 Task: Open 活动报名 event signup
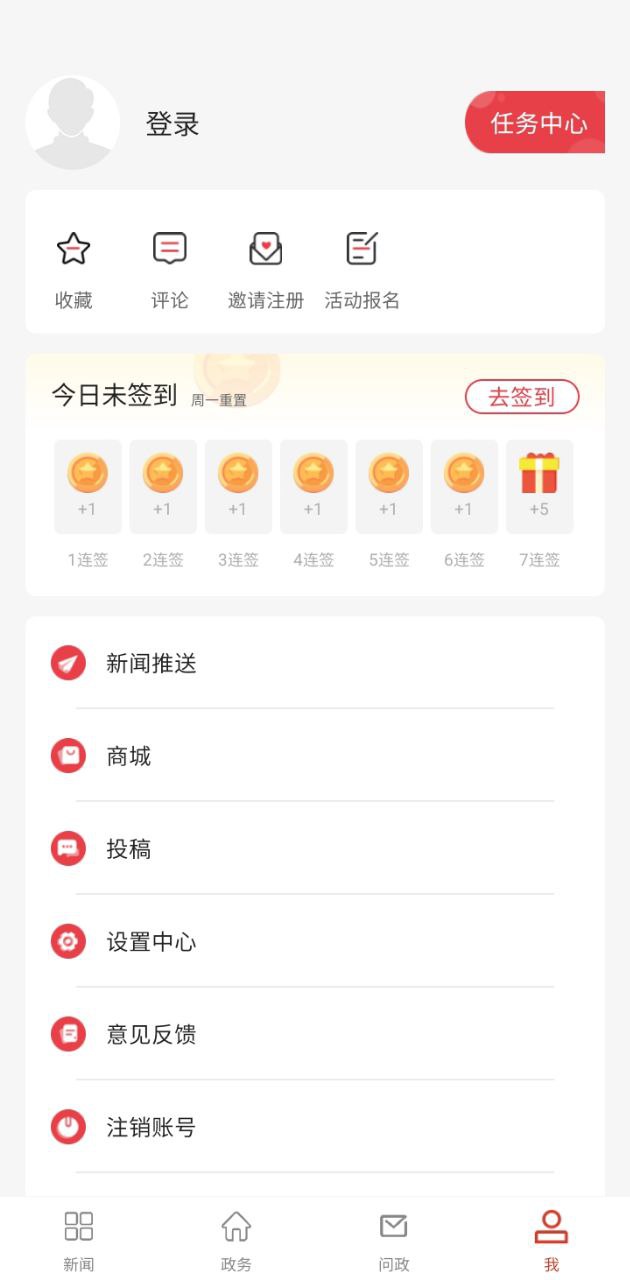[x=362, y=268]
